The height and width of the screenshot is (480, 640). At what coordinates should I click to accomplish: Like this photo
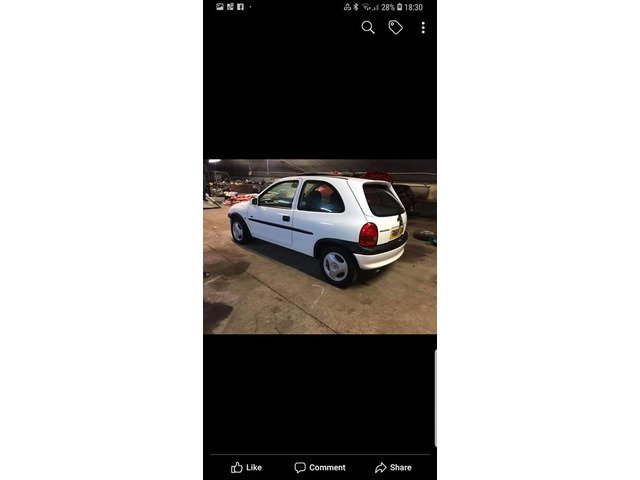(246, 467)
